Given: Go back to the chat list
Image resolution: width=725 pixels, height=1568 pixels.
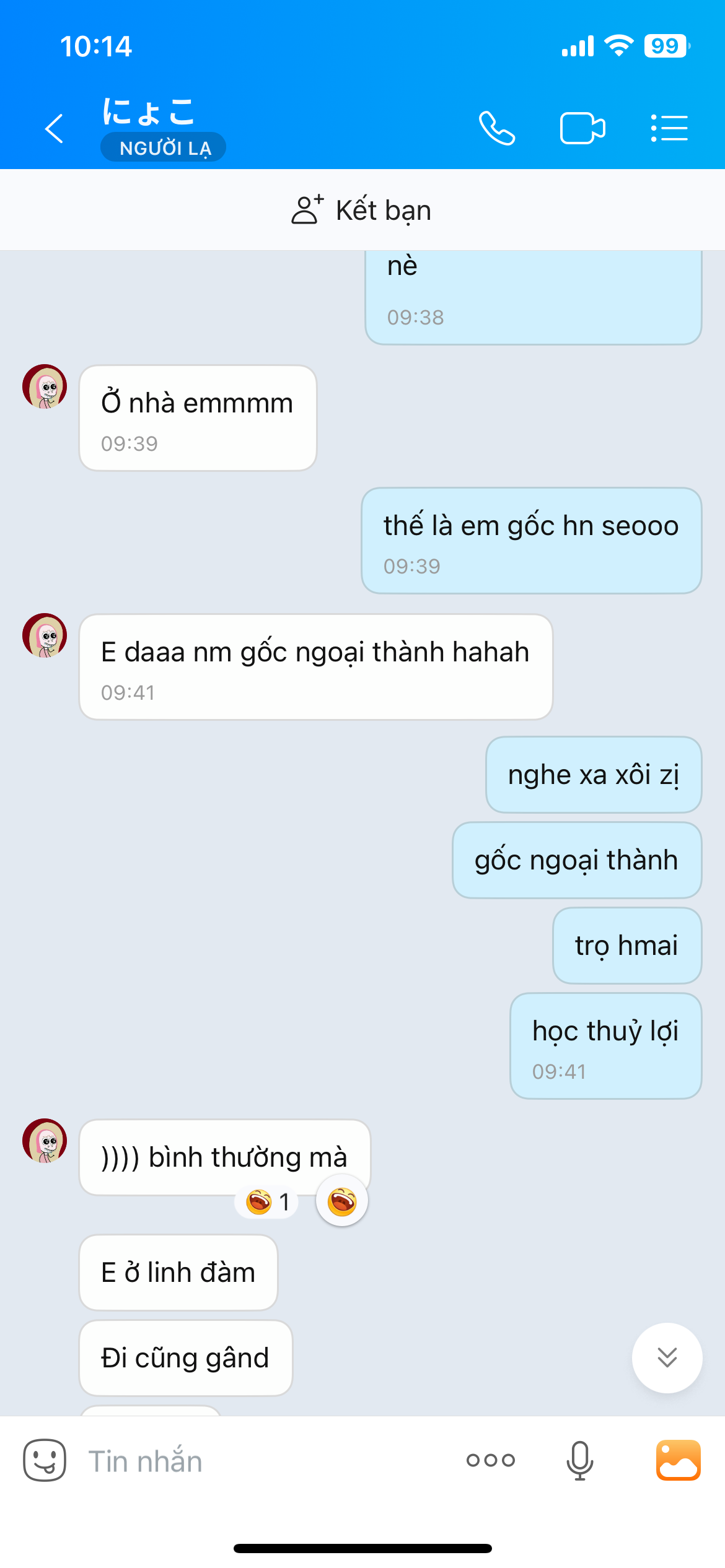Looking at the screenshot, I should tap(55, 128).
